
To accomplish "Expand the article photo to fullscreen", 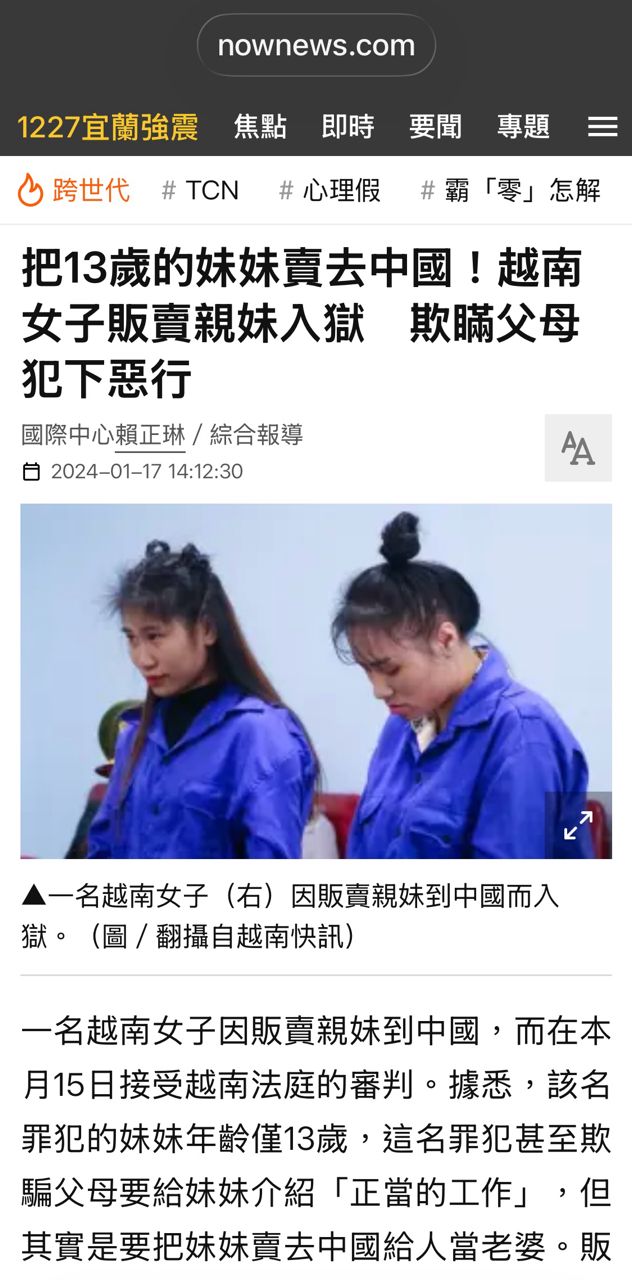I will (578, 825).
